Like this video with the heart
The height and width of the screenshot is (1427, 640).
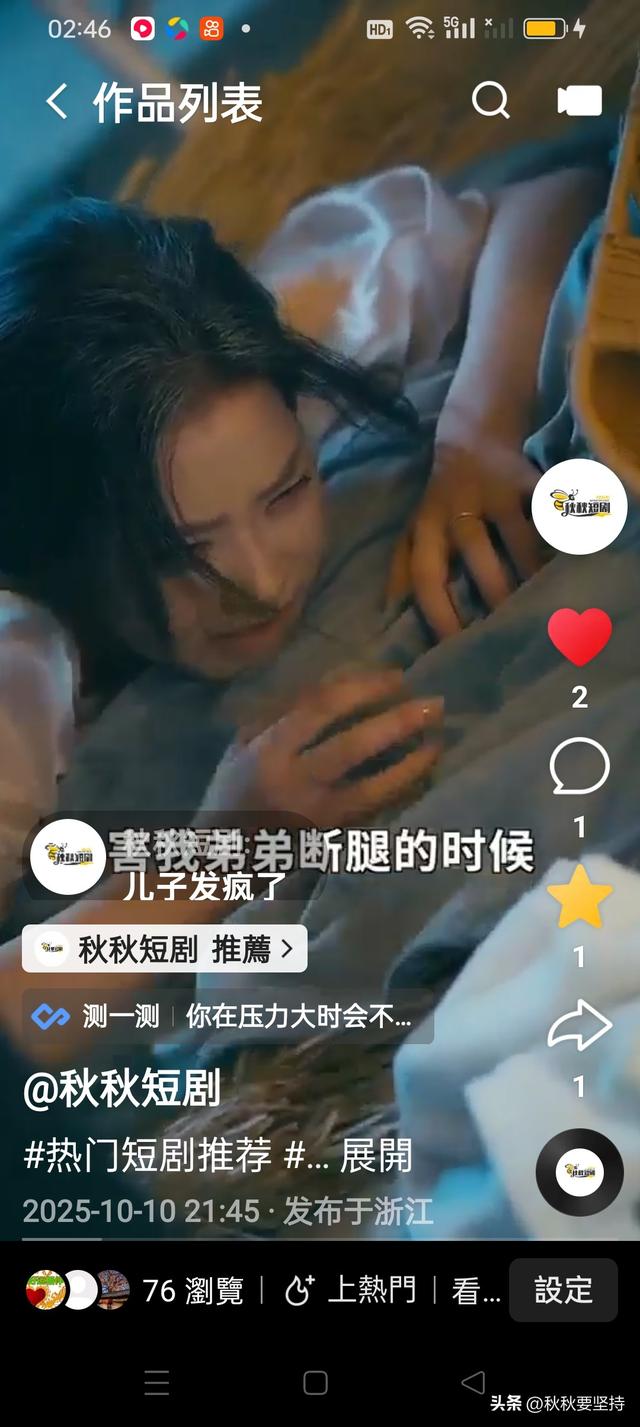click(x=579, y=637)
